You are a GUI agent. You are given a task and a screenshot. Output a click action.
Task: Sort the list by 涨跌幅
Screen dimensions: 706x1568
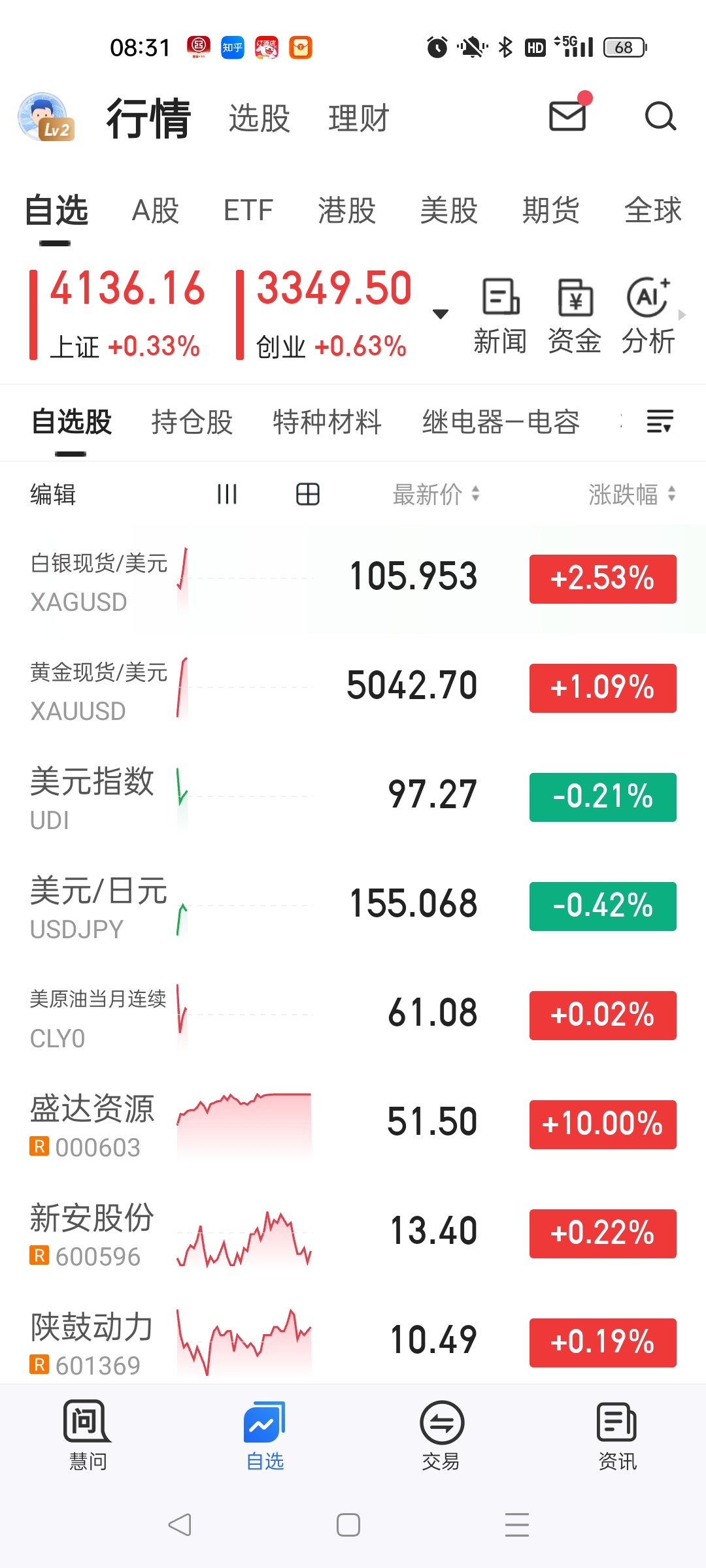(x=631, y=495)
